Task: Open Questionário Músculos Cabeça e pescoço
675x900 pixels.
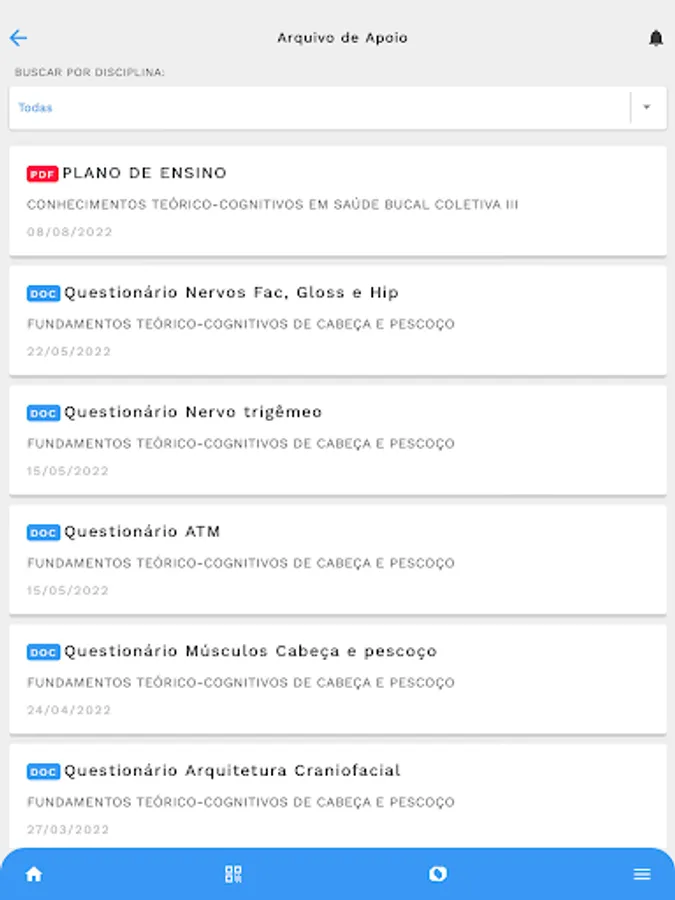Action: click(337, 679)
